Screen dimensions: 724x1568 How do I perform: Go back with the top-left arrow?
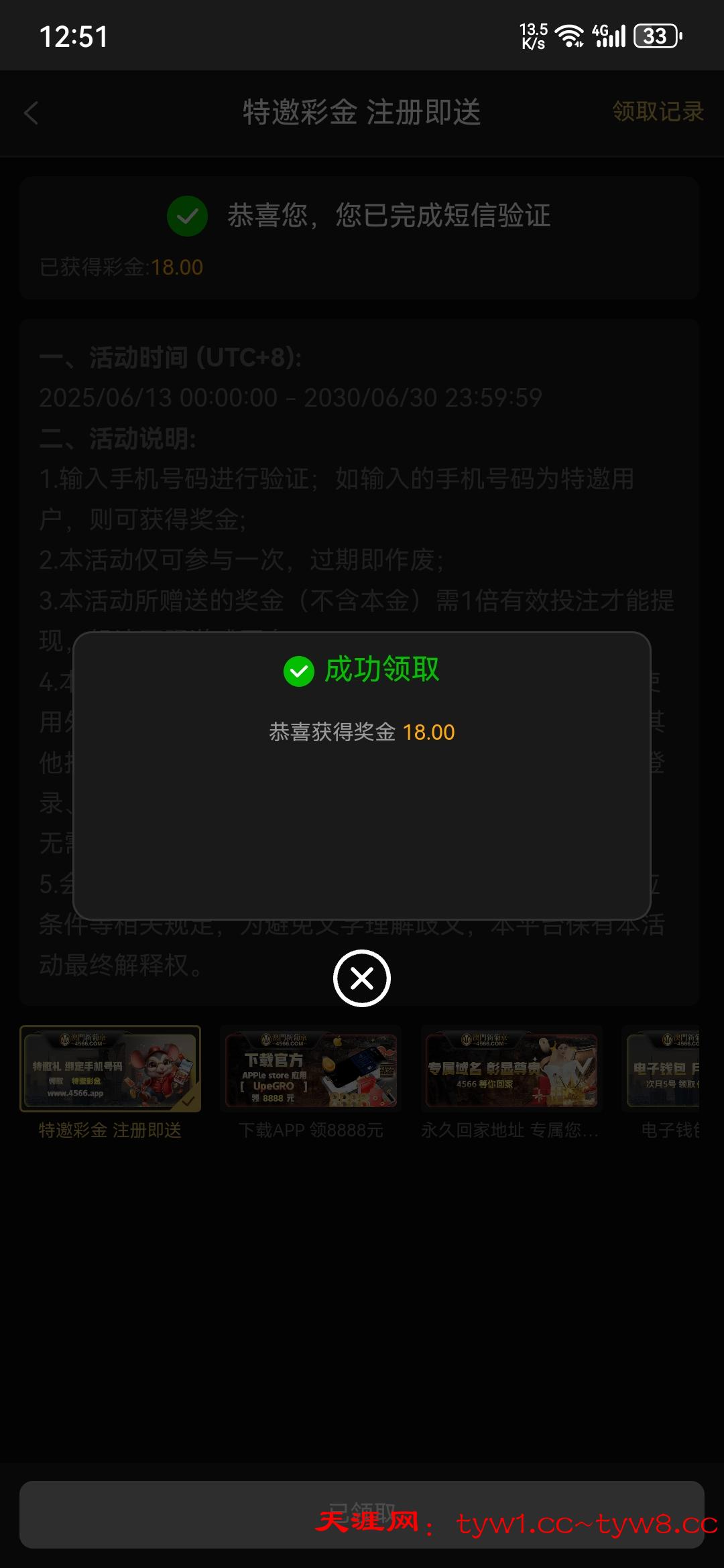click(x=32, y=113)
